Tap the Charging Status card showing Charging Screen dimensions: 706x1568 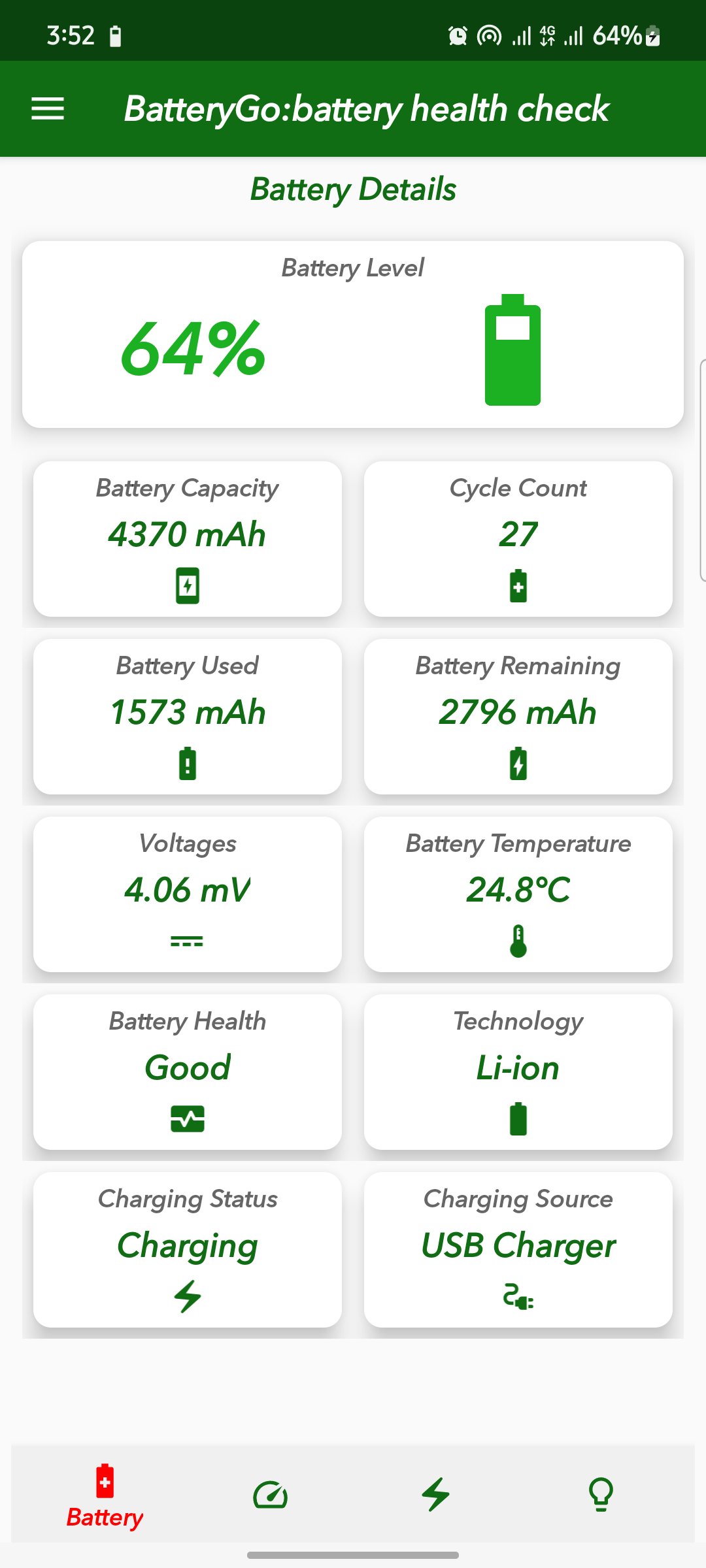(x=187, y=1249)
